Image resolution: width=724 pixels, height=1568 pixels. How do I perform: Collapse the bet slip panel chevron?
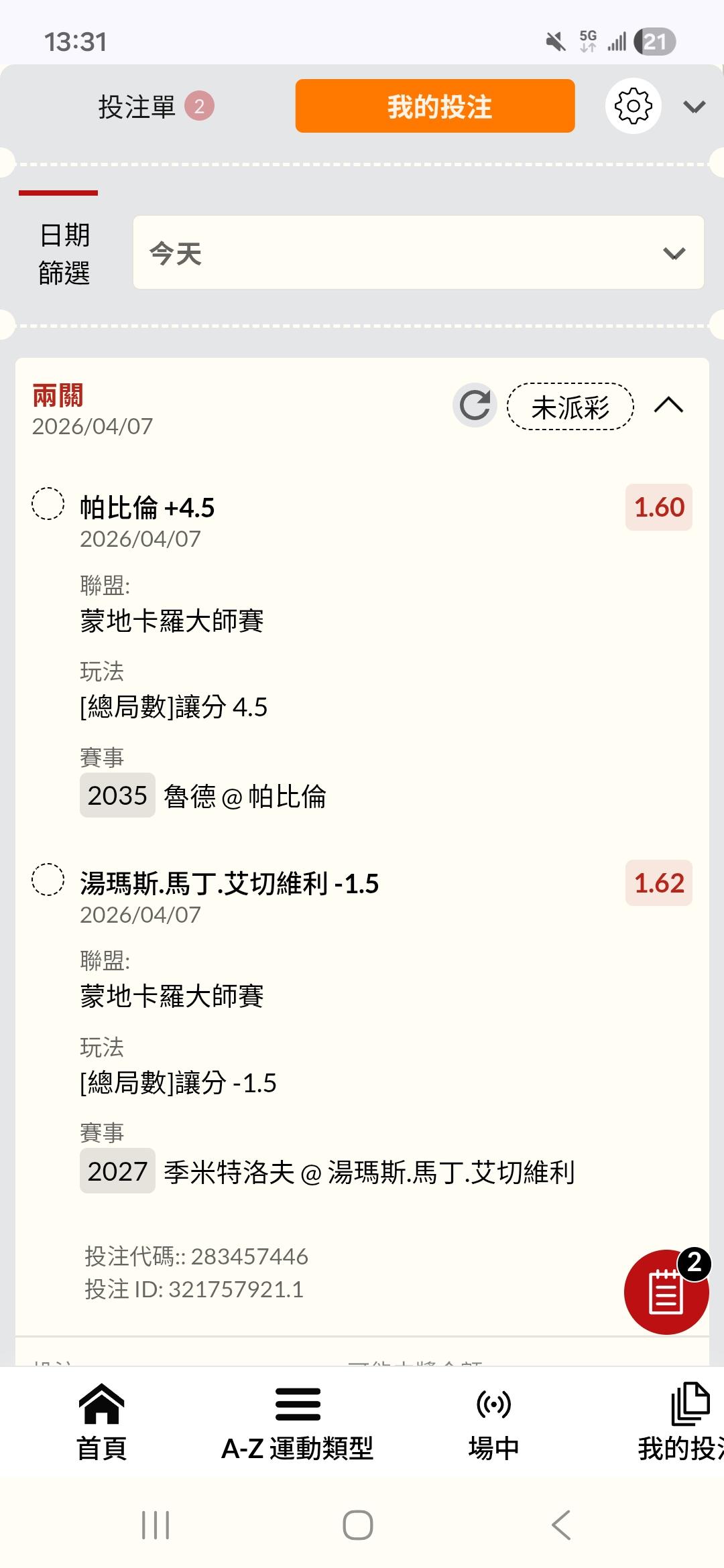(694, 107)
